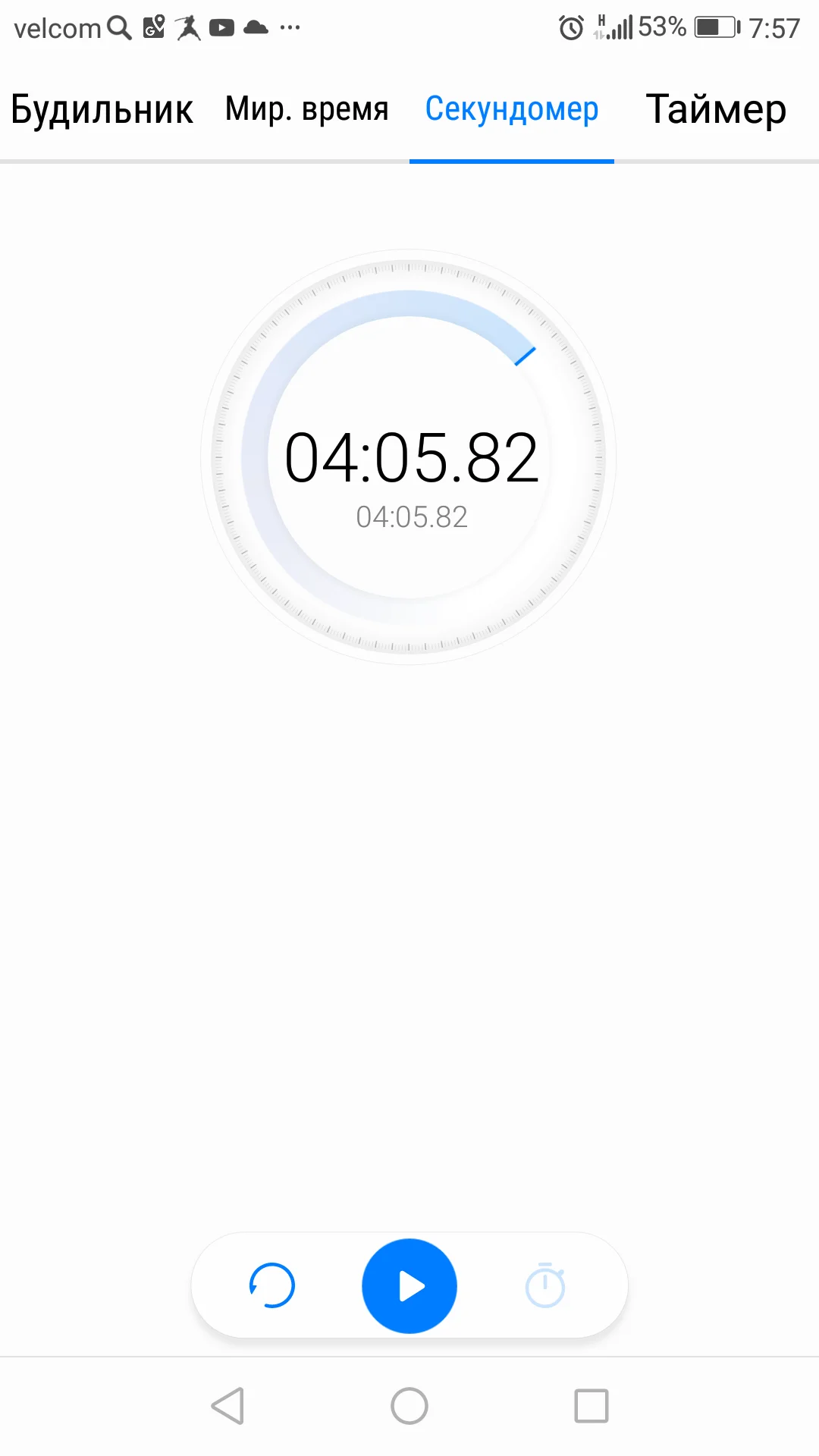
Task: Switch to the Будильник tab
Action: point(101,109)
